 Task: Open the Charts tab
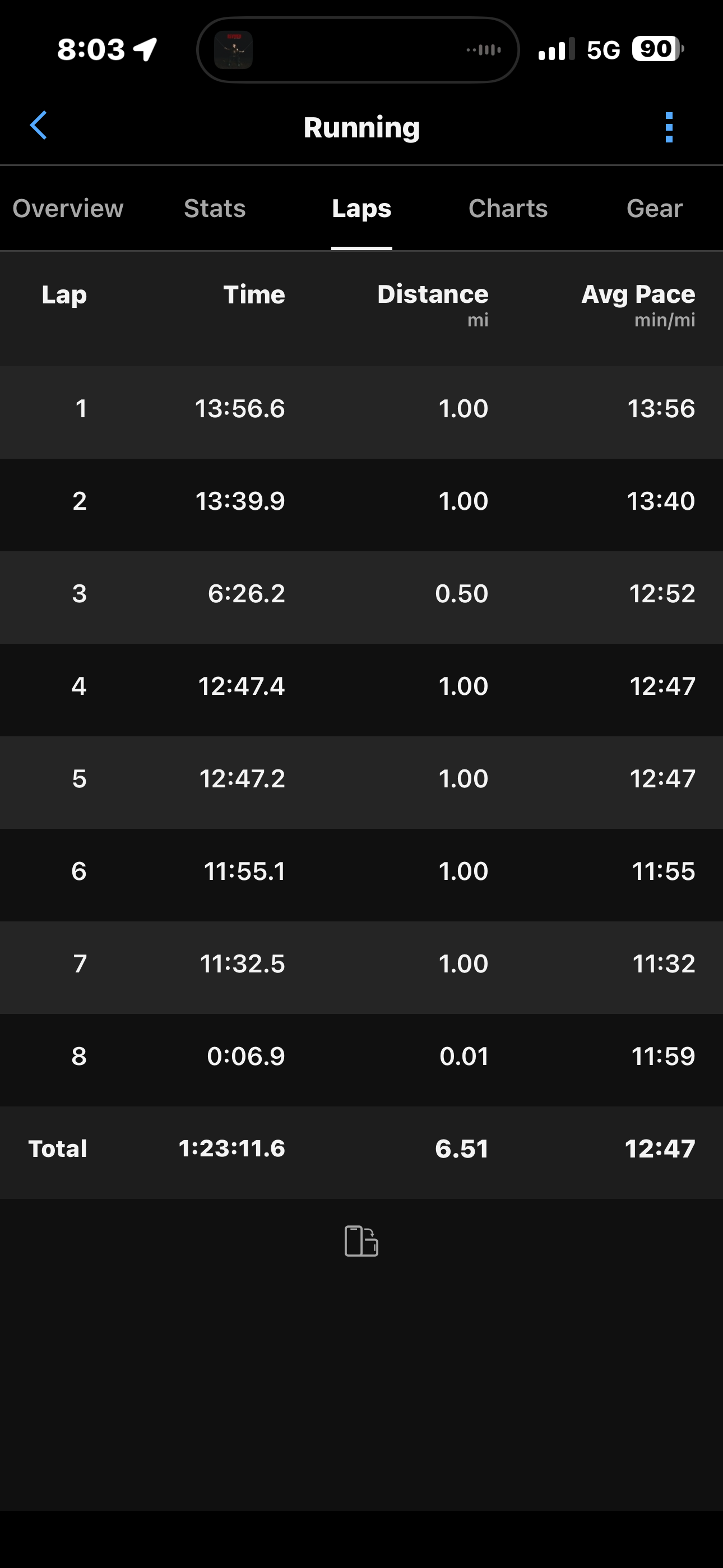pyautogui.click(x=508, y=209)
